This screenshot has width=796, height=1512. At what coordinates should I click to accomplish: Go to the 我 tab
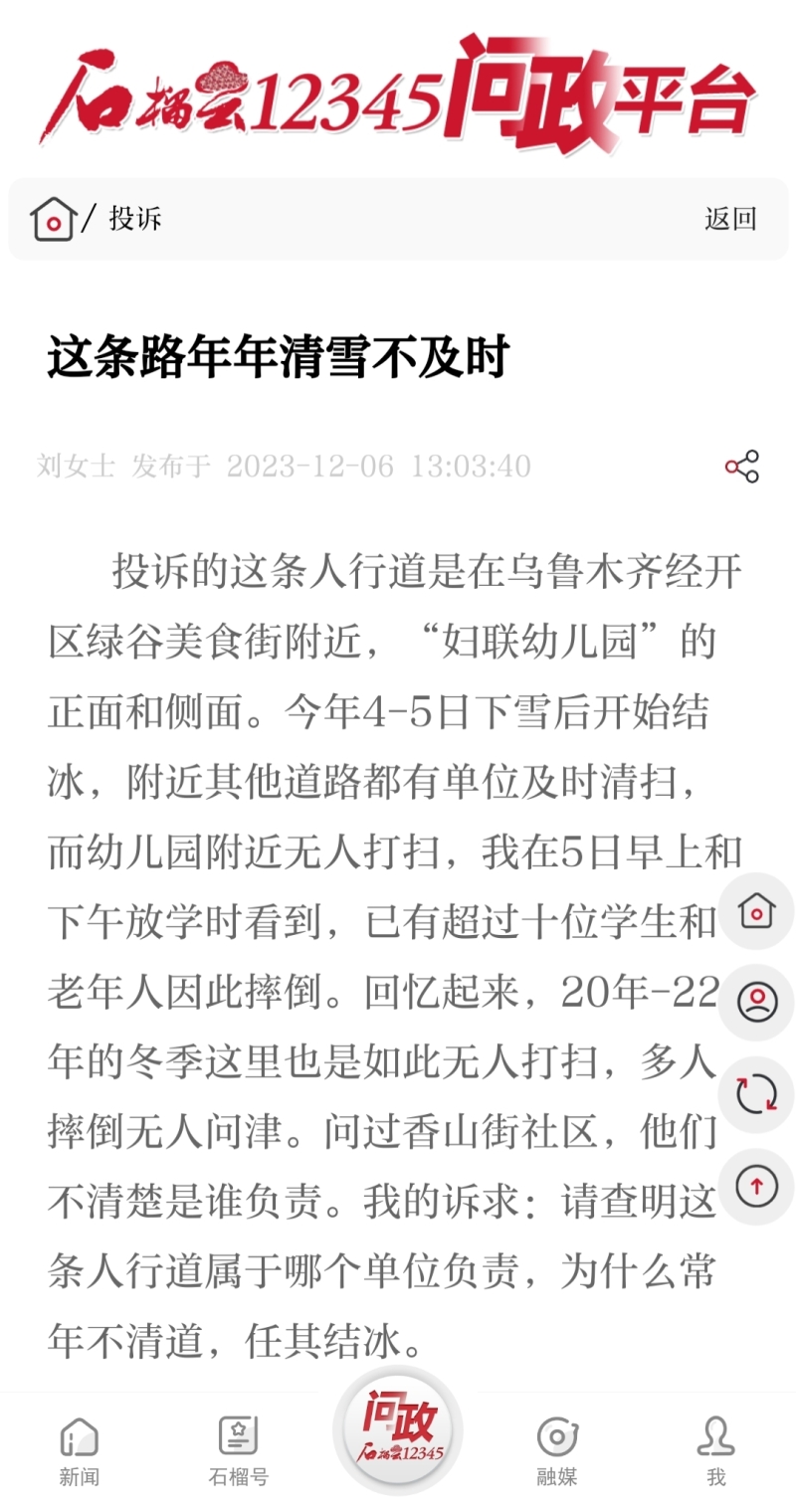(716, 1451)
